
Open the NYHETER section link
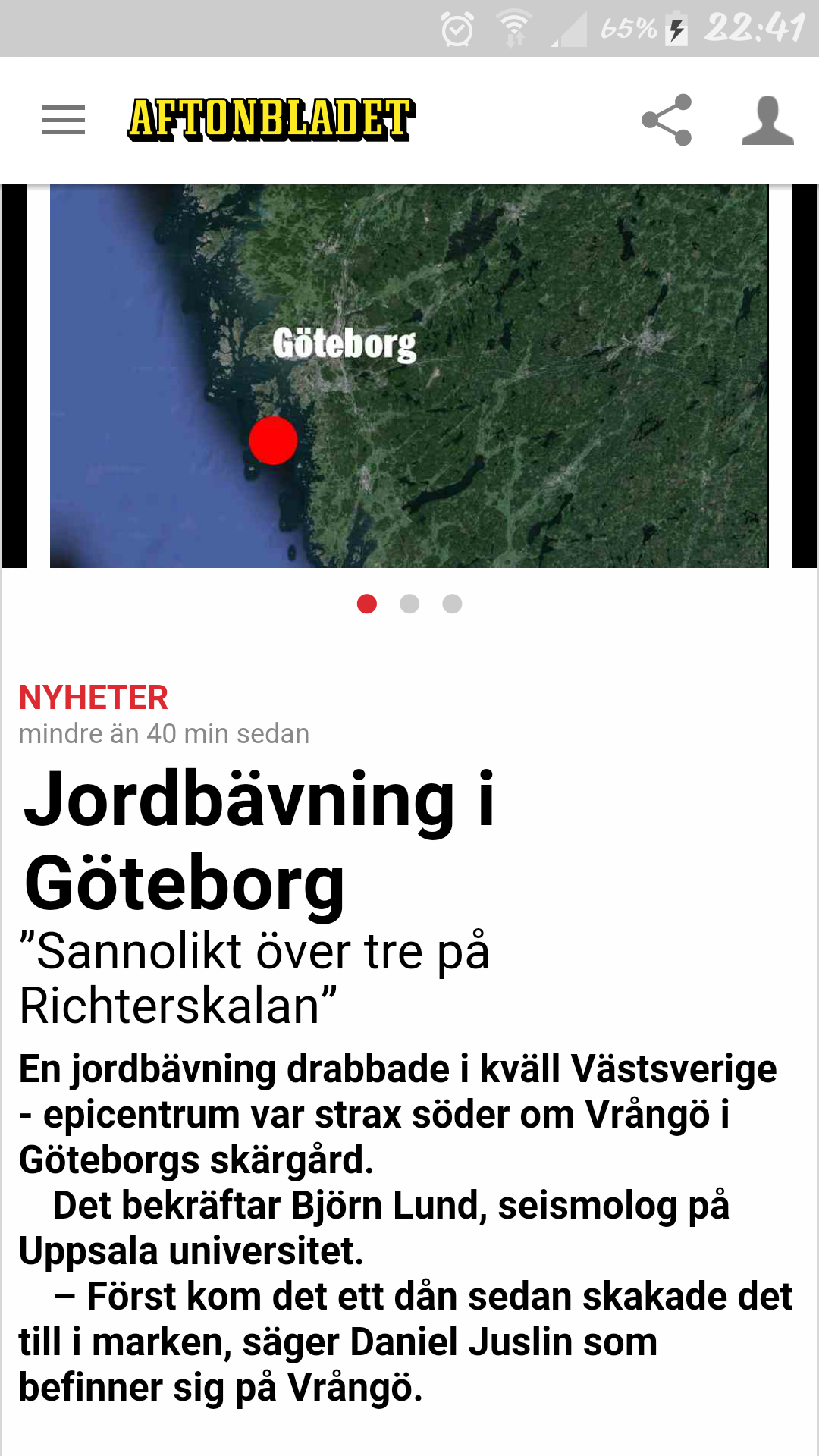(93, 697)
